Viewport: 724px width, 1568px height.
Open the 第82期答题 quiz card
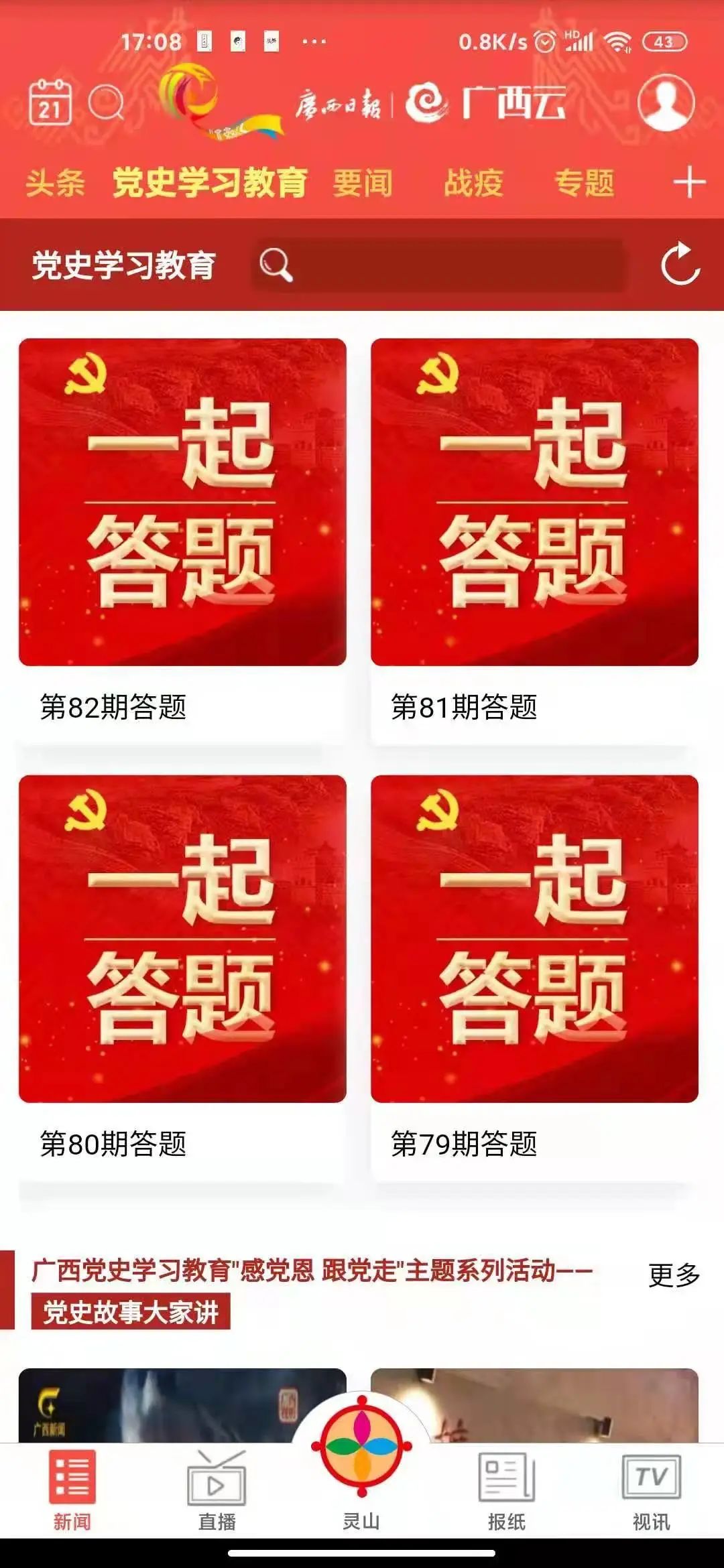pos(182,540)
